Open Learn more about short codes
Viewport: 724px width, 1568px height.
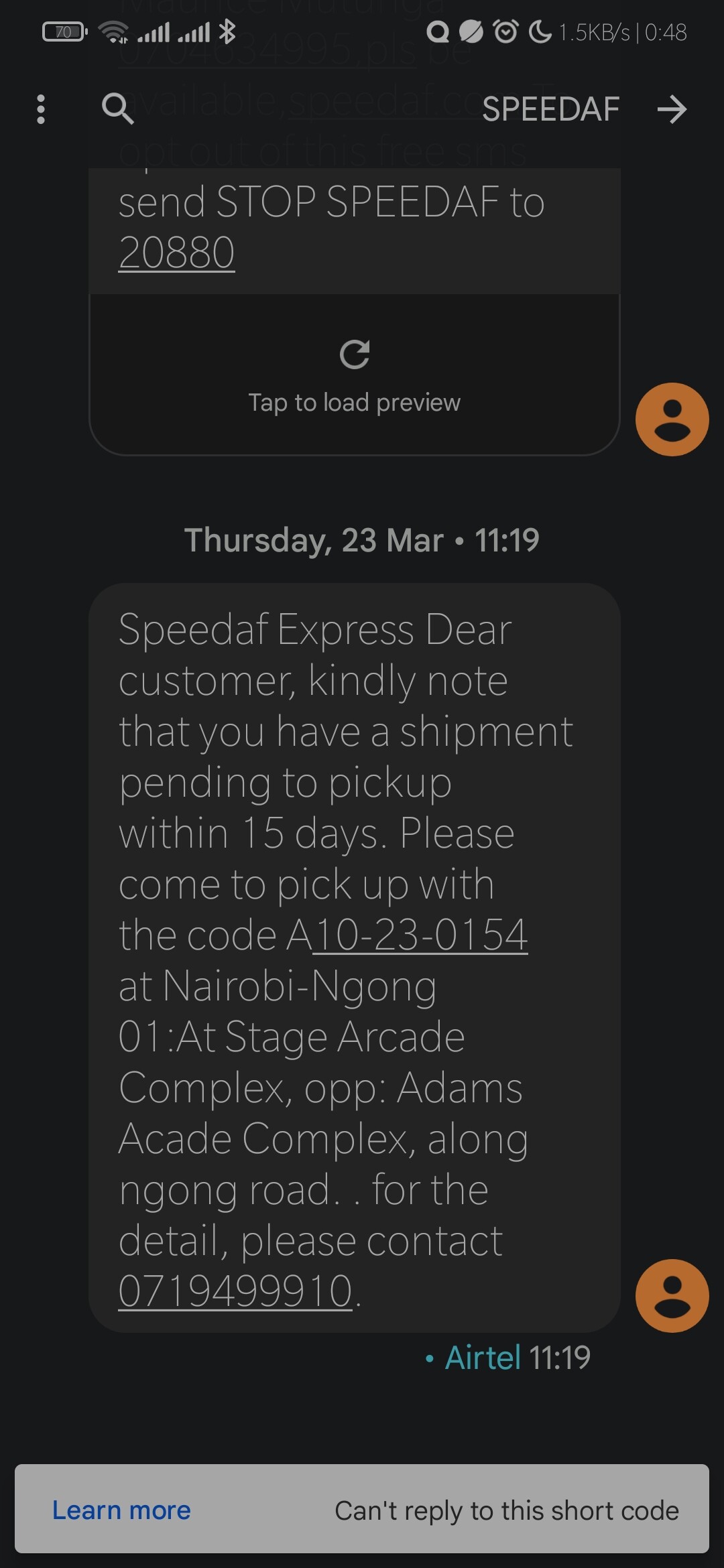click(x=121, y=1510)
